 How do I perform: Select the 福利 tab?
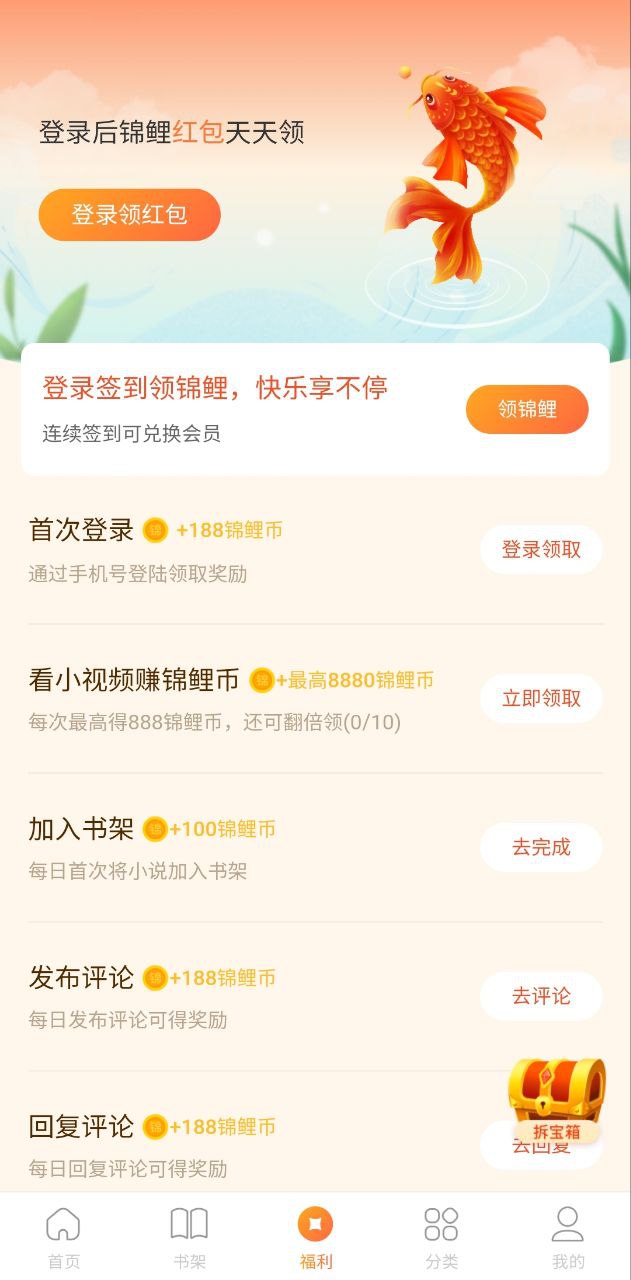[315, 1236]
